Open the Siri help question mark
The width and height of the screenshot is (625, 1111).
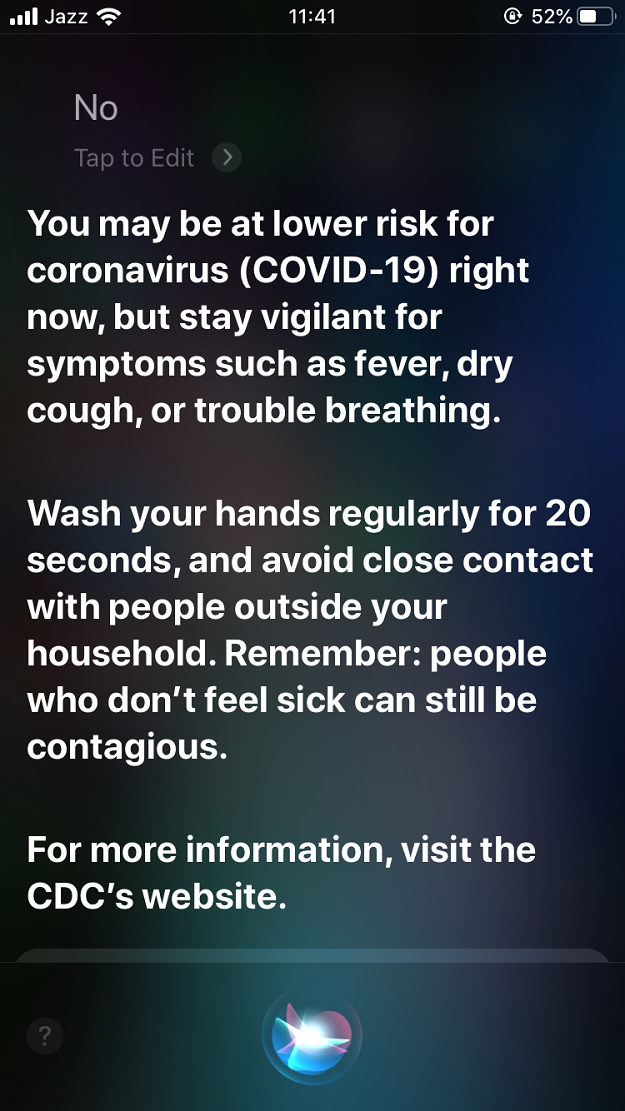click(x=45, y=1037)
